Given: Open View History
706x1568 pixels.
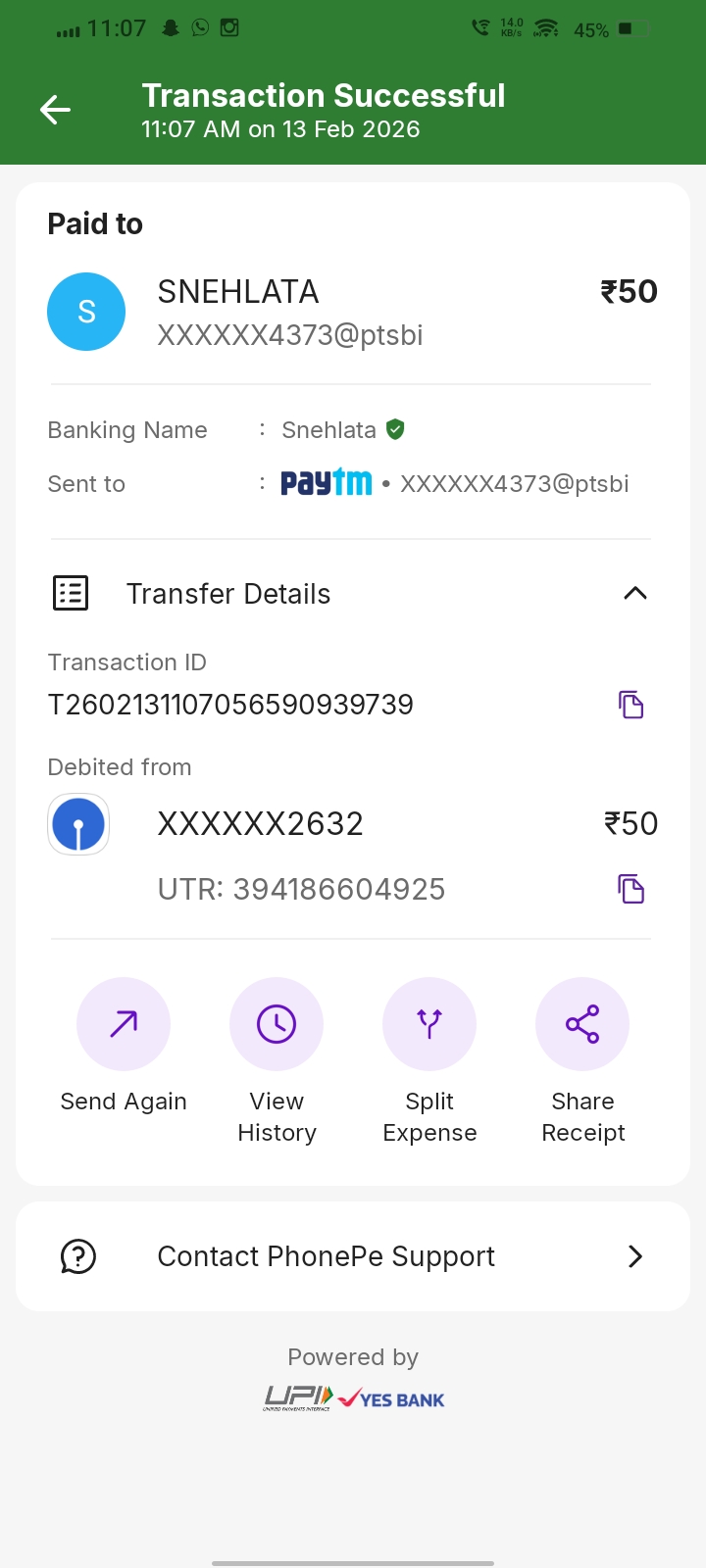Looking at the screenshot, I should [277, 1025].
